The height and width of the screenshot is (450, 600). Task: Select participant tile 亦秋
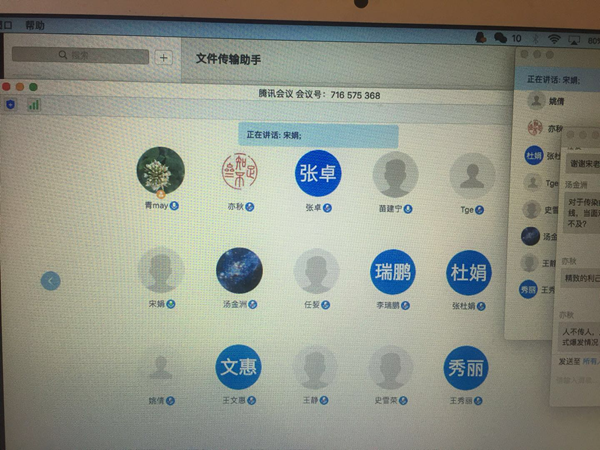point(240,173)
